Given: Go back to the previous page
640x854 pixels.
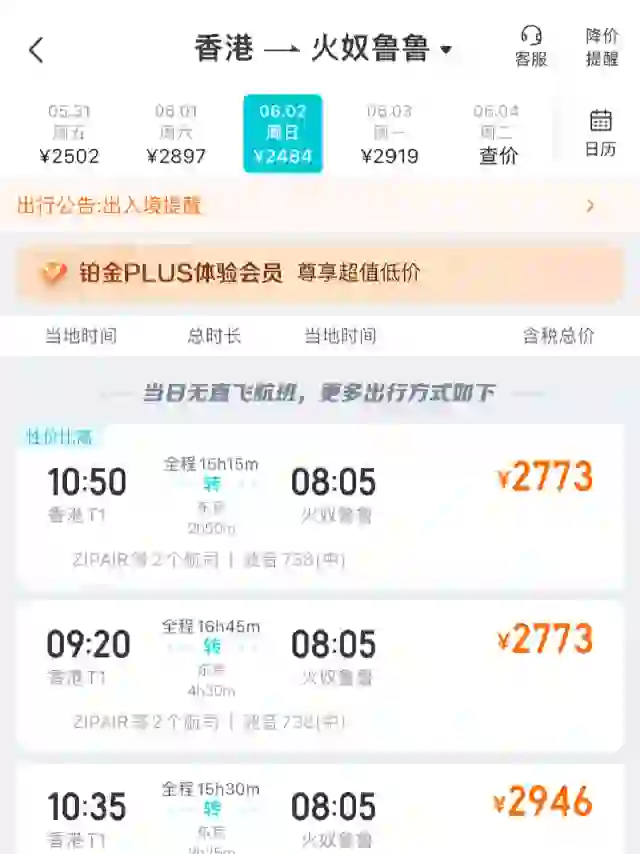Looking at the screenshot, I should tap(36, 49).
